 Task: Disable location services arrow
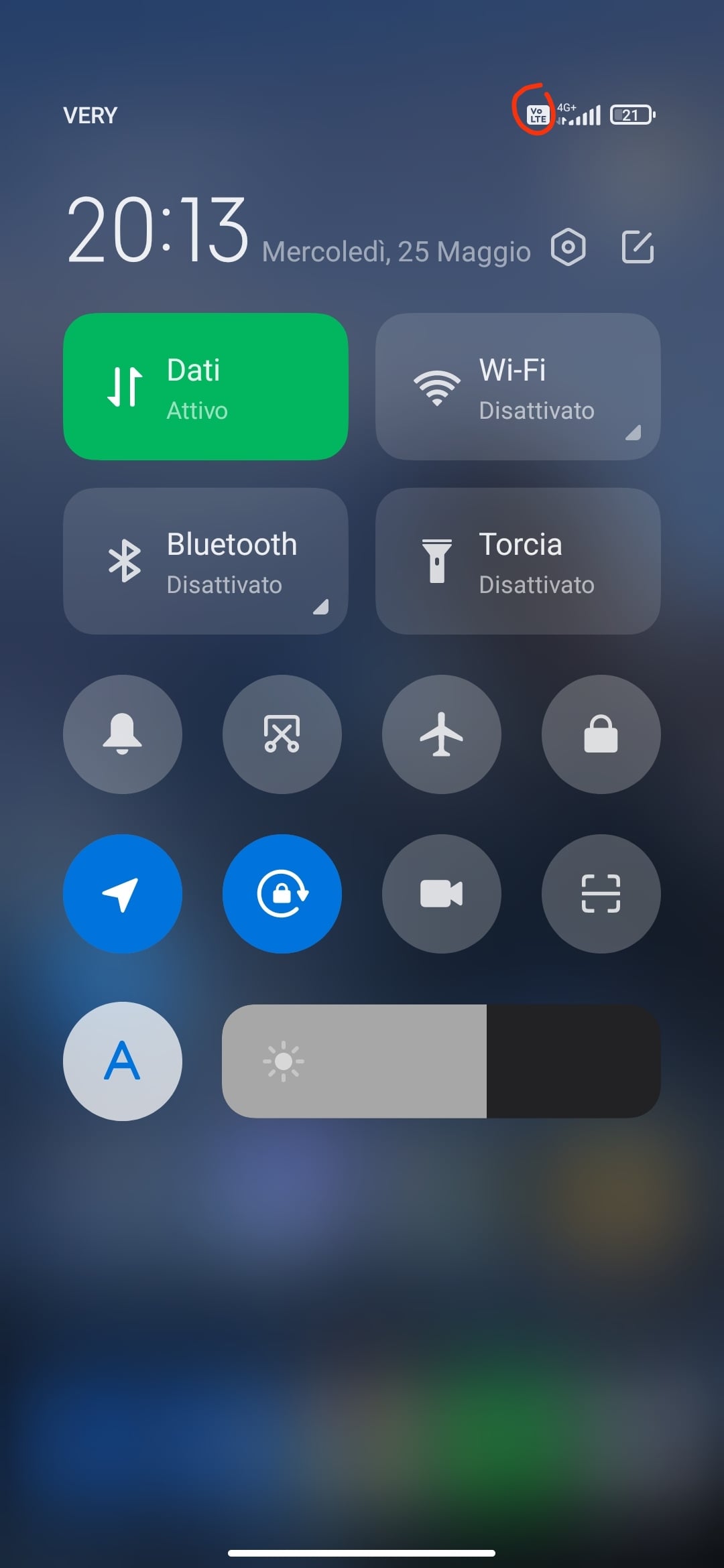click(123, 894)
